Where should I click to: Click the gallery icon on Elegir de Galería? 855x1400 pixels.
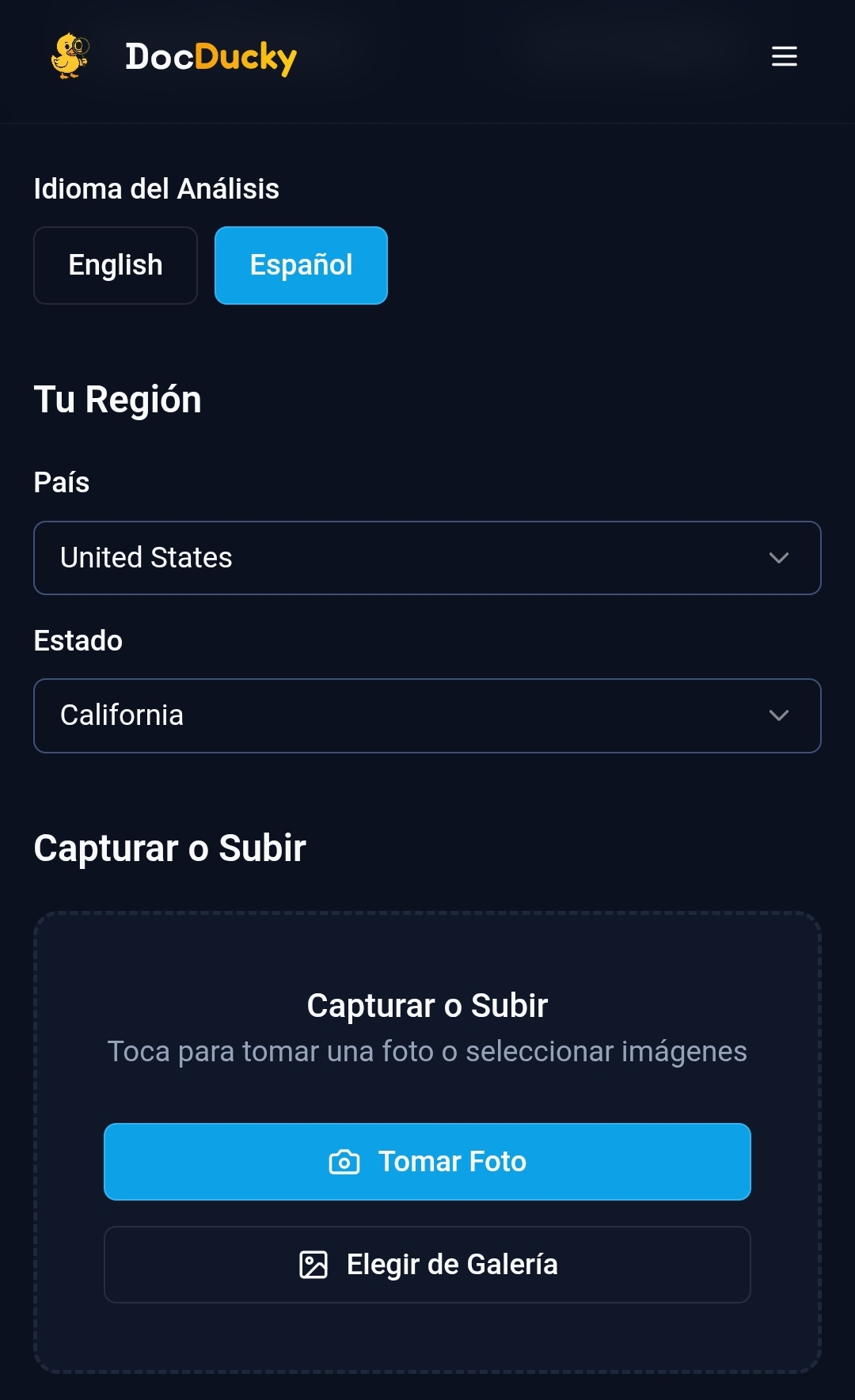(315, 1264)
